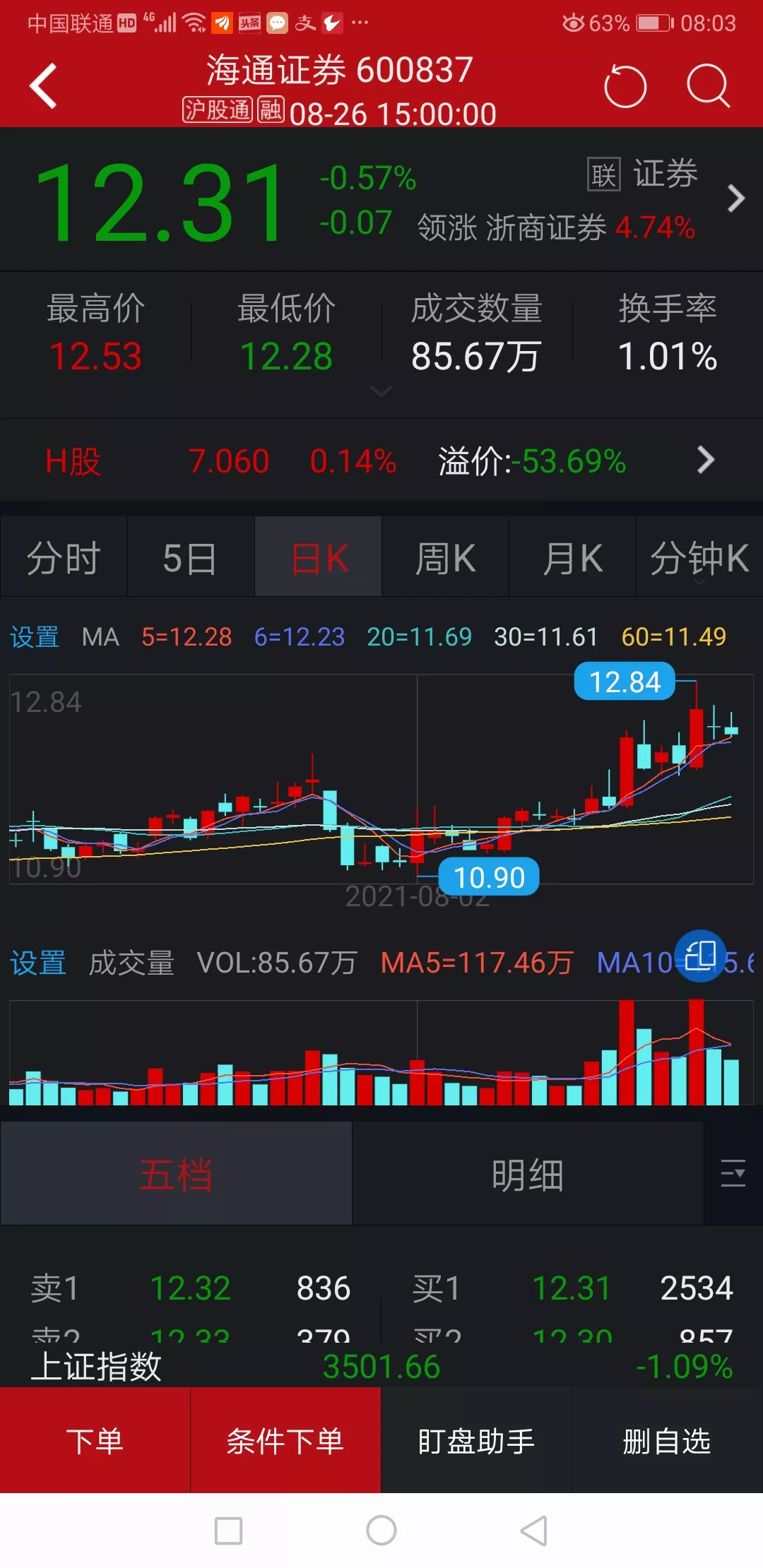Select the 五档 order book tab
763x1568 pixels.
[x=176, y=1175]
